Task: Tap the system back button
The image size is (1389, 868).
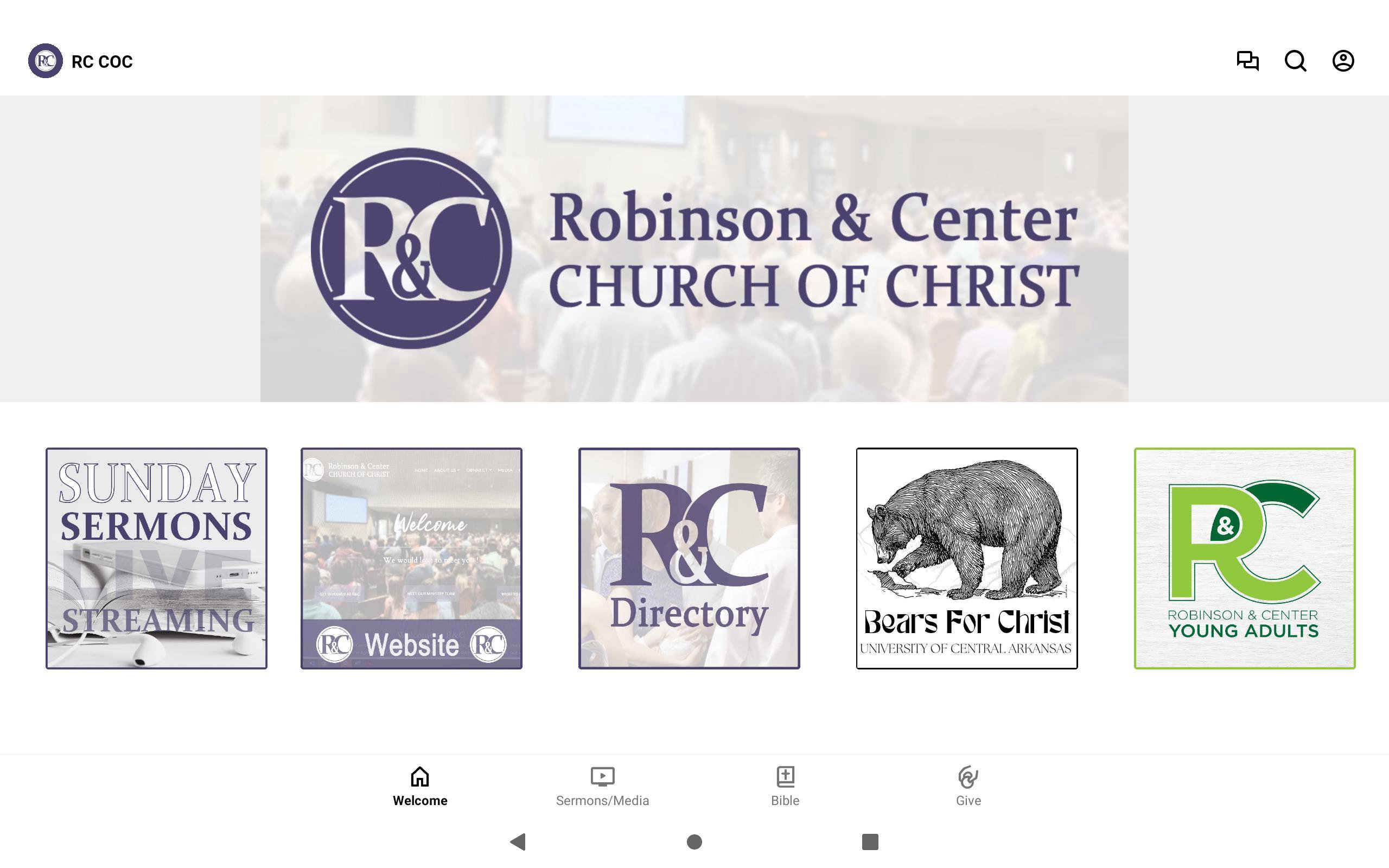Action: [518, 841]
